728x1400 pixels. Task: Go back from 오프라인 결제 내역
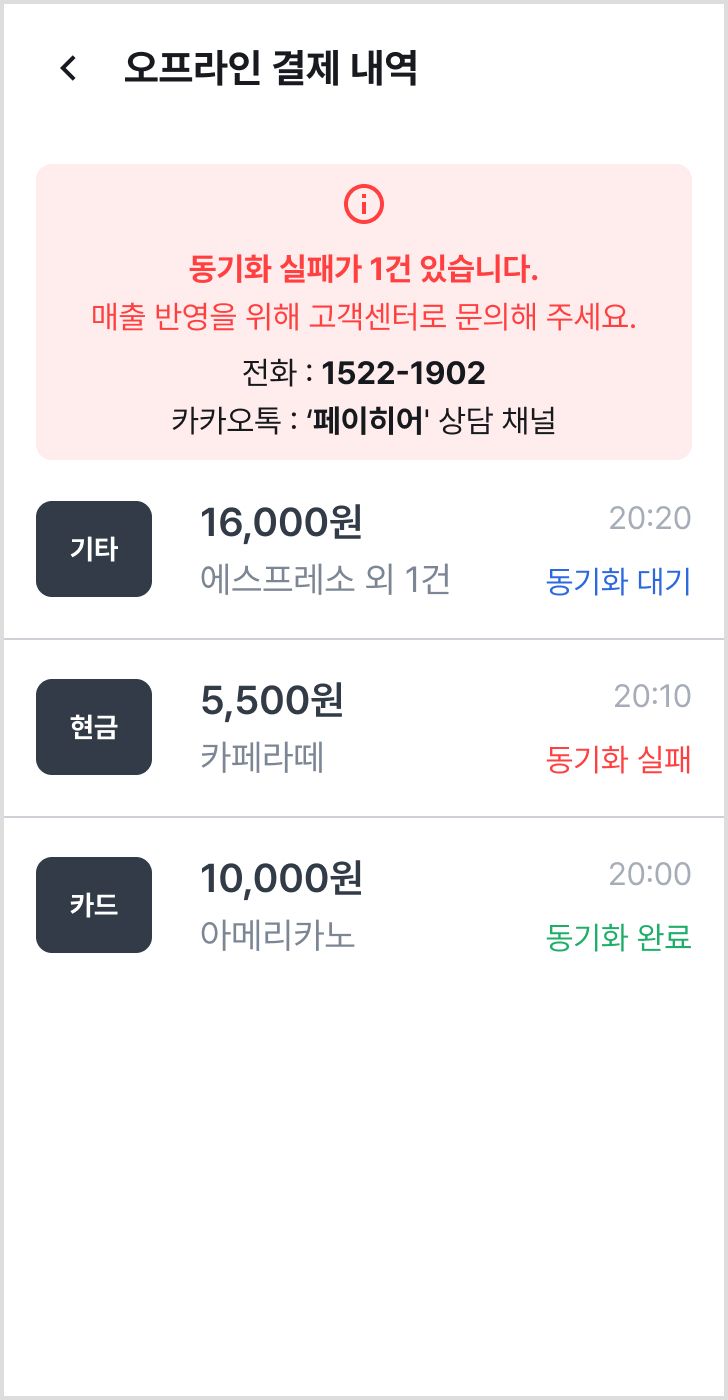point(68,69)
